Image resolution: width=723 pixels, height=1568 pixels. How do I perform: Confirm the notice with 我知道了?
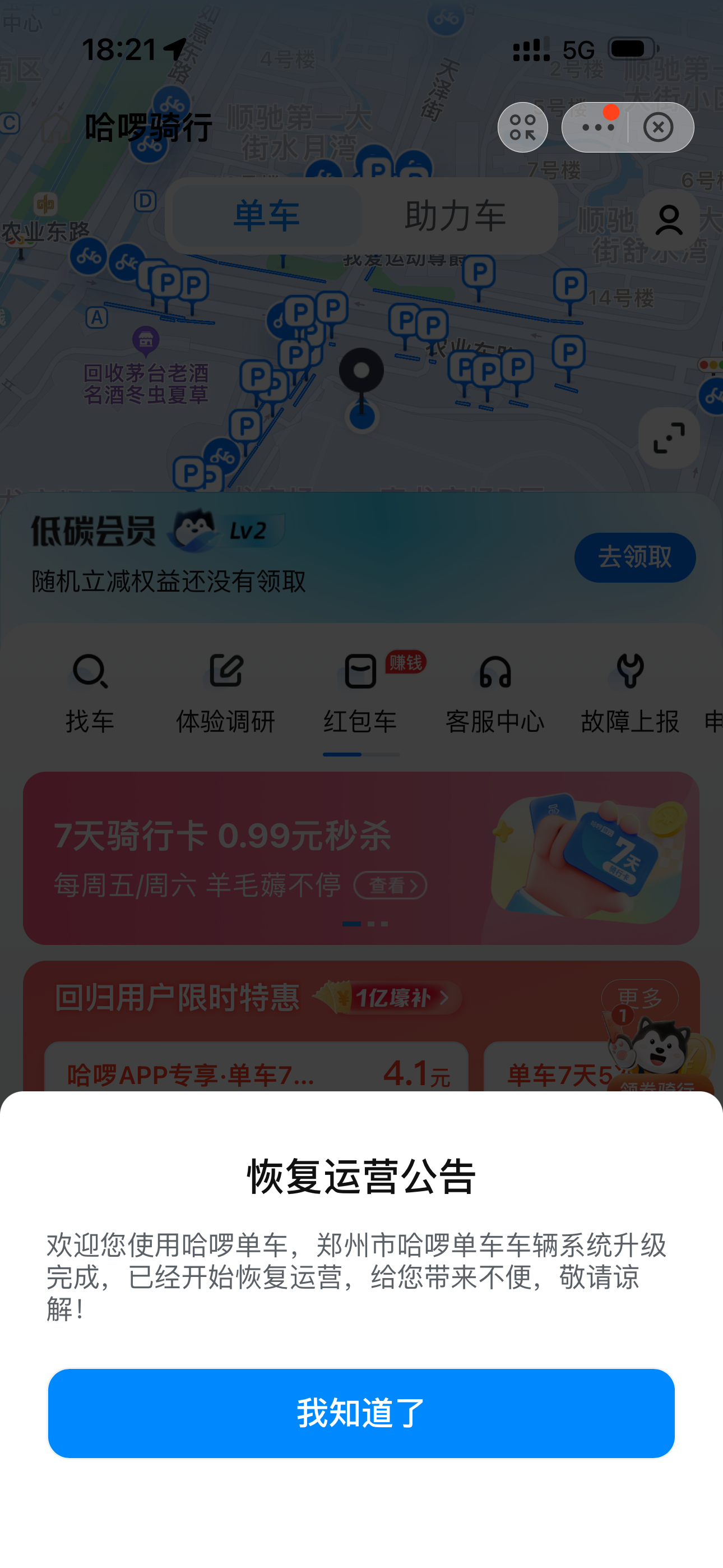361,1412
